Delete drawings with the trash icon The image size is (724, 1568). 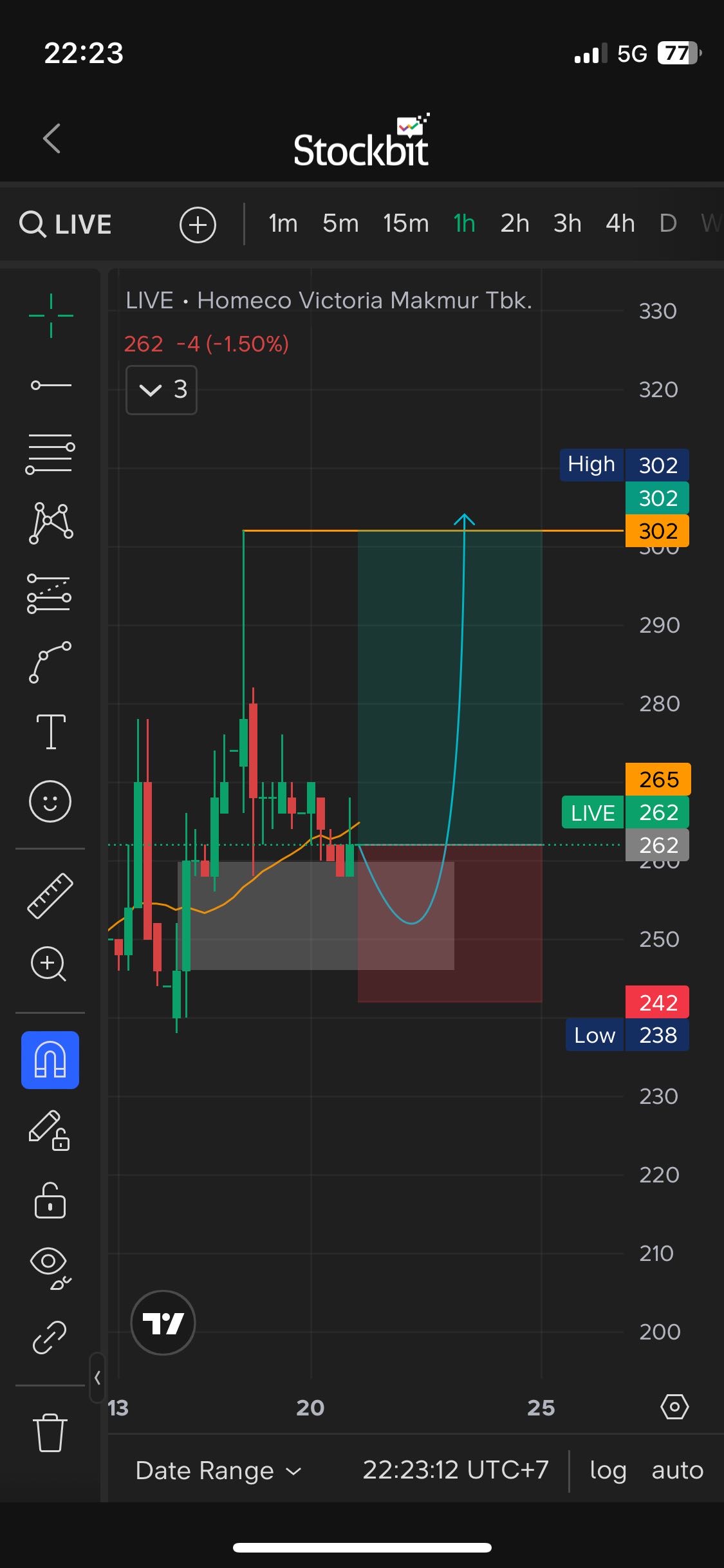tap(50, 1433)
